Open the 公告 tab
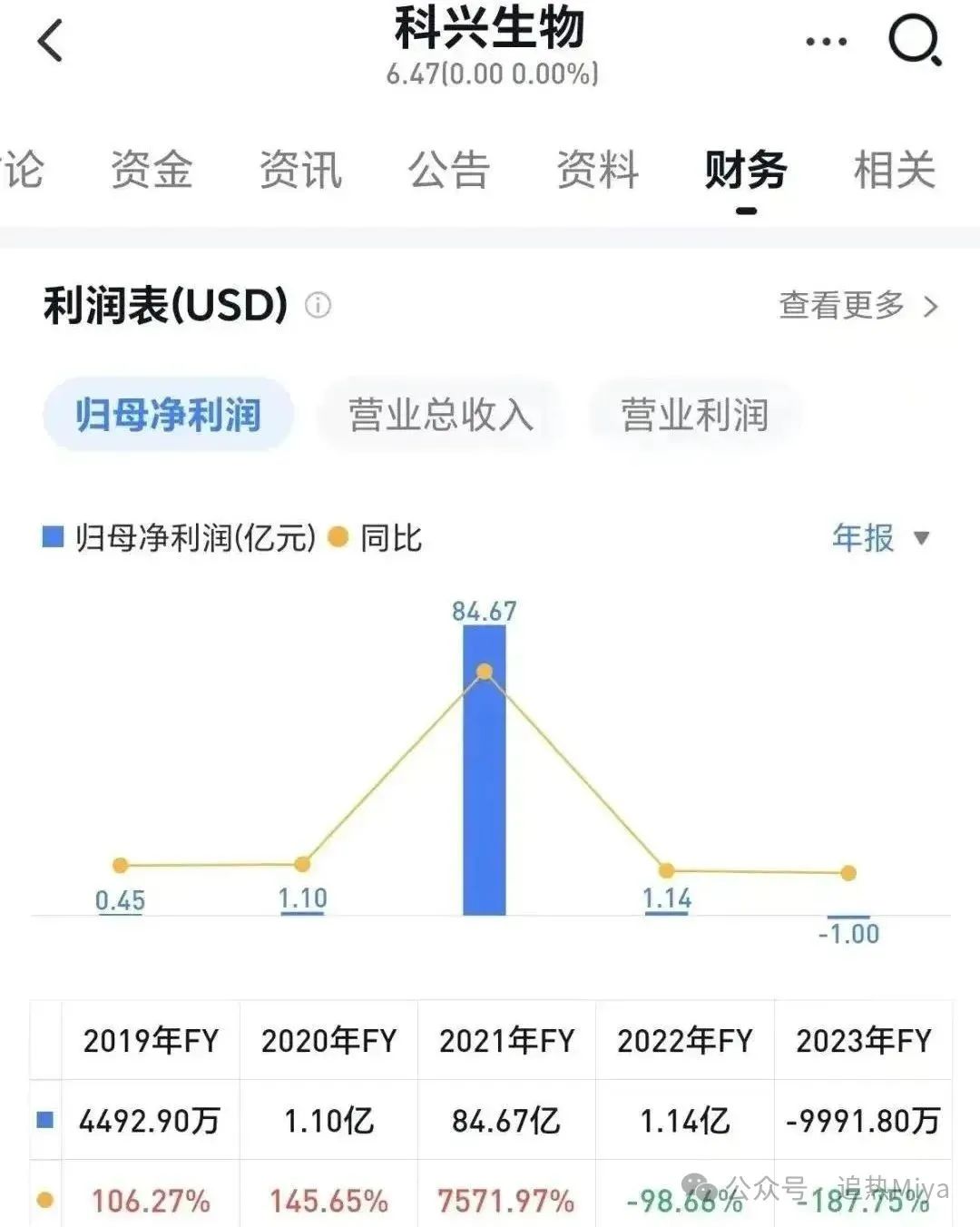980x1227 pixels. [449, 170]
